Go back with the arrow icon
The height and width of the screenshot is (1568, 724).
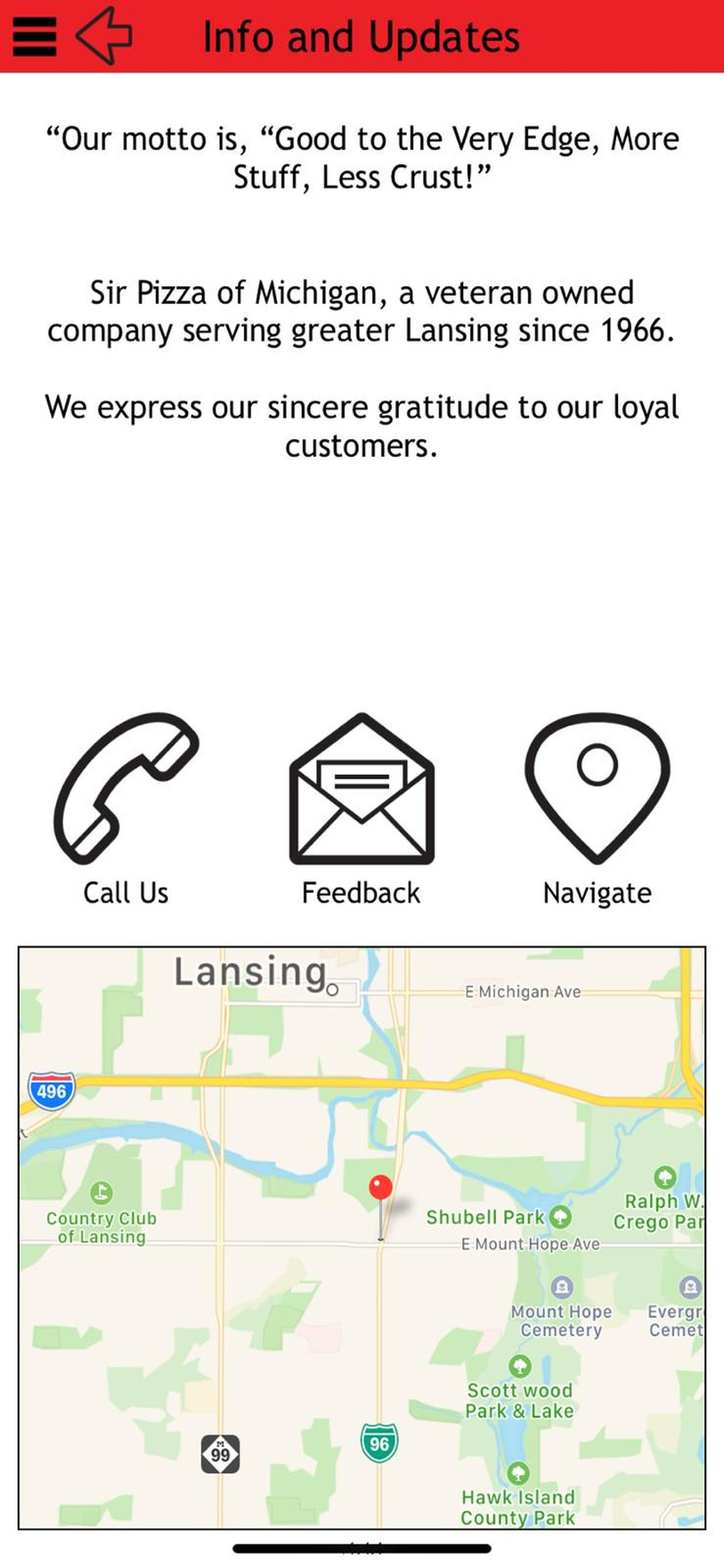(x=103, y=35)
